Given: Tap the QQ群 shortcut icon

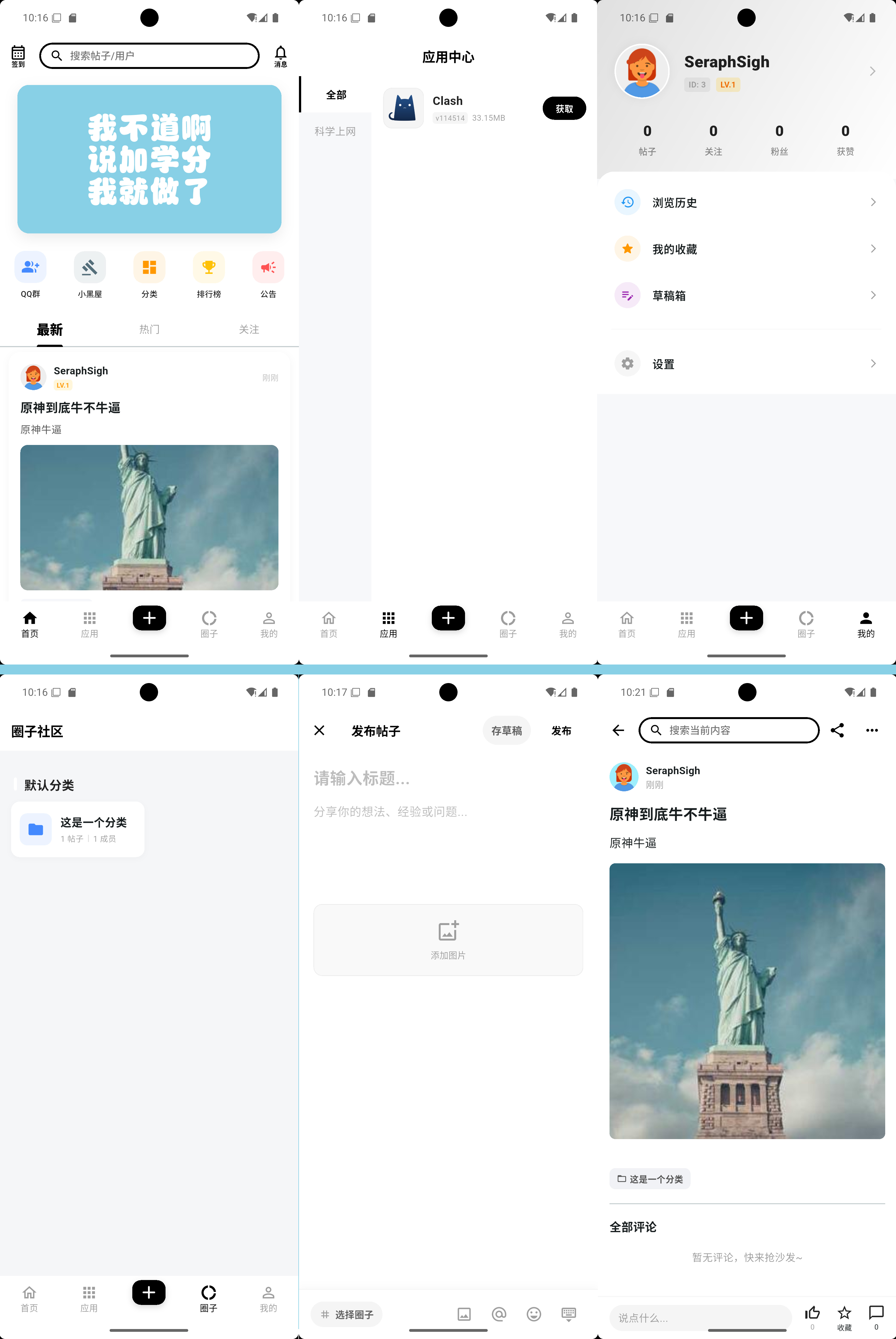Looking at the screenshot, I should coord(30,267).
